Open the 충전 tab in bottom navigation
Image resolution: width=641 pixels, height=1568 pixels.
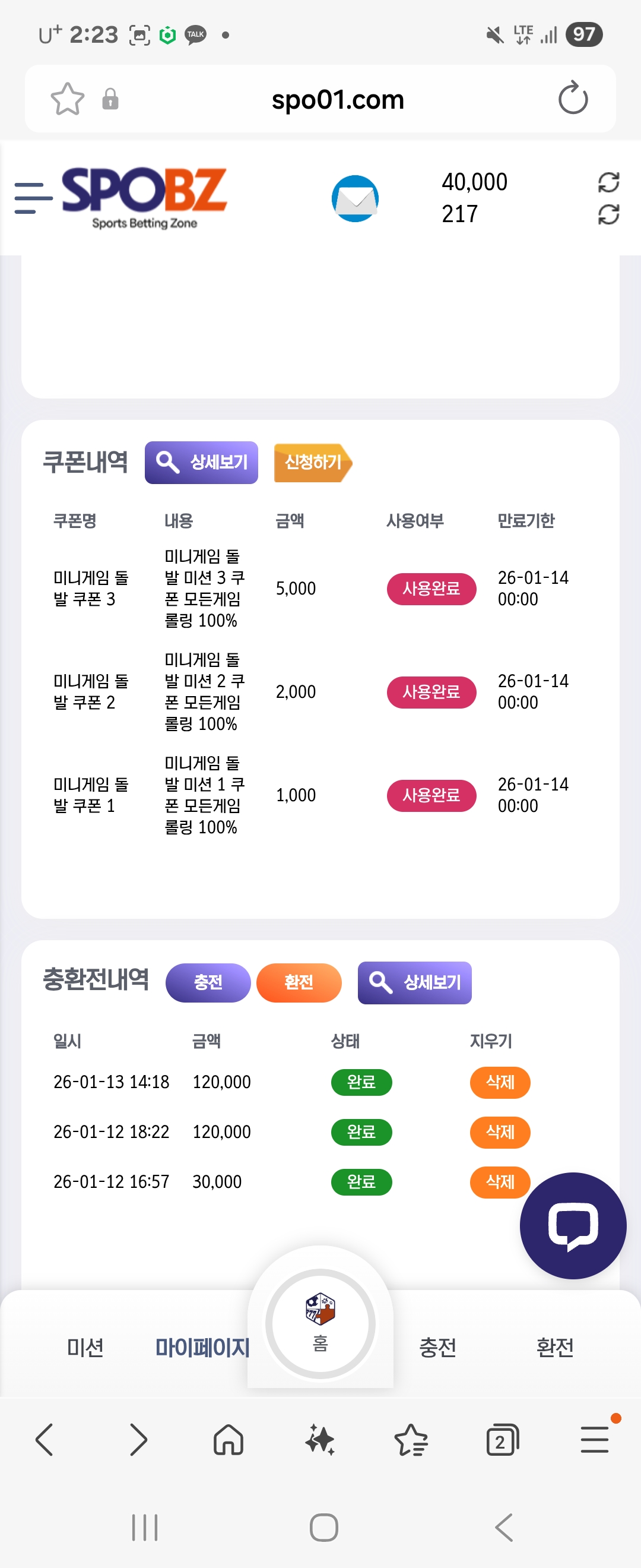[x=438, y=1348]
